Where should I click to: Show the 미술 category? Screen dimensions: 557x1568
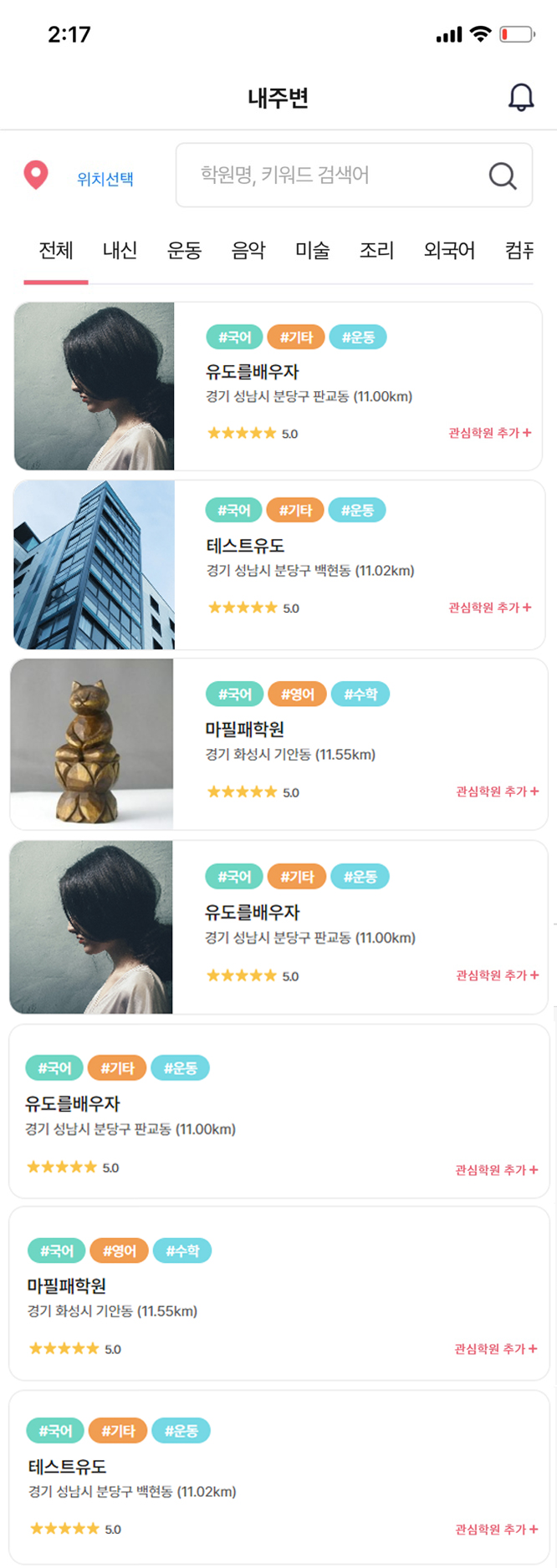pos(313,251)
